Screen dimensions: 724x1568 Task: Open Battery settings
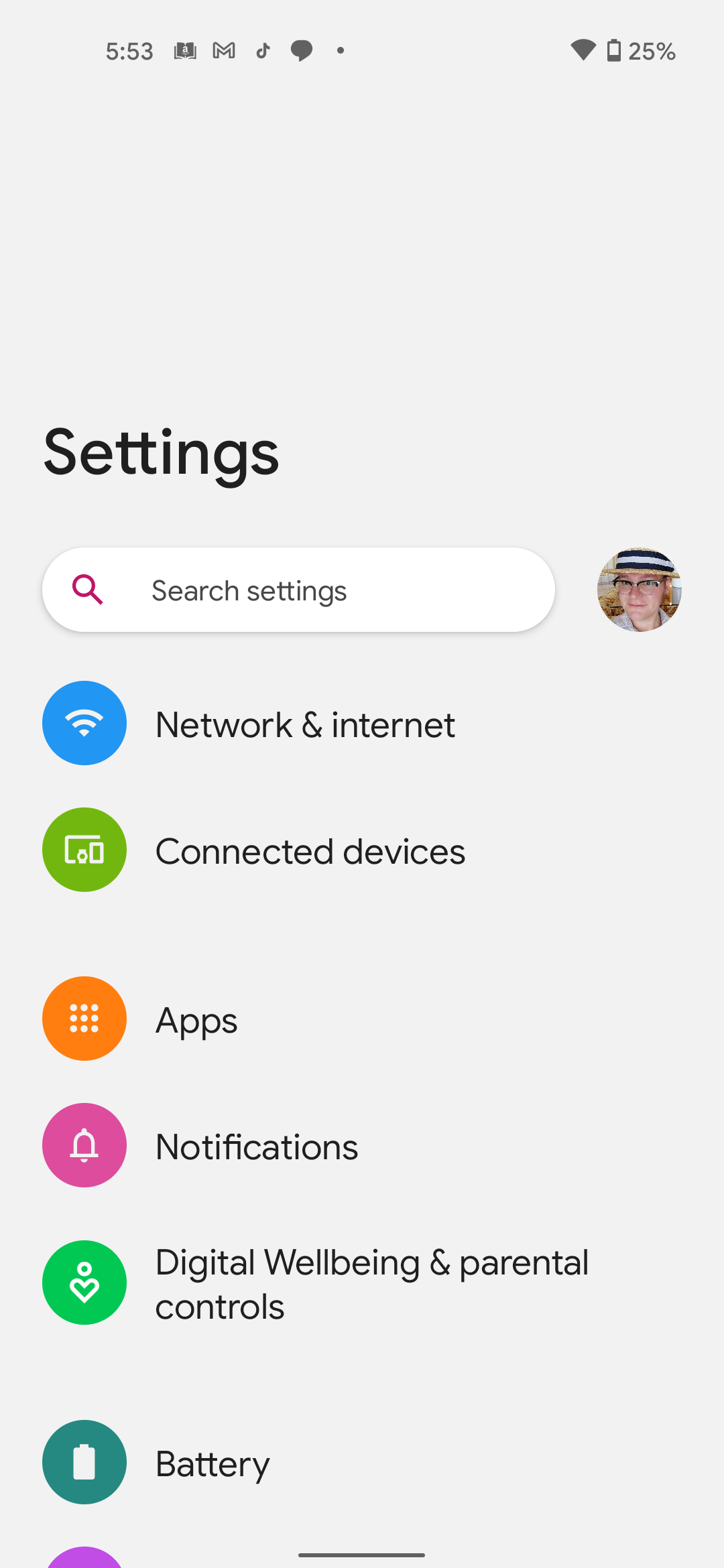(x=212, y=1463)
